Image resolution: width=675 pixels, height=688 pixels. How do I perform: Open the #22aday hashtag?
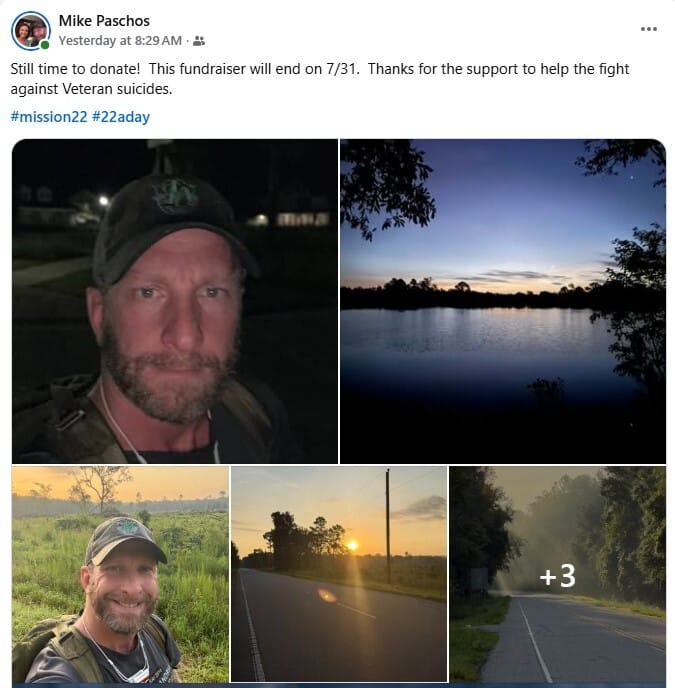tap(120, 117)
